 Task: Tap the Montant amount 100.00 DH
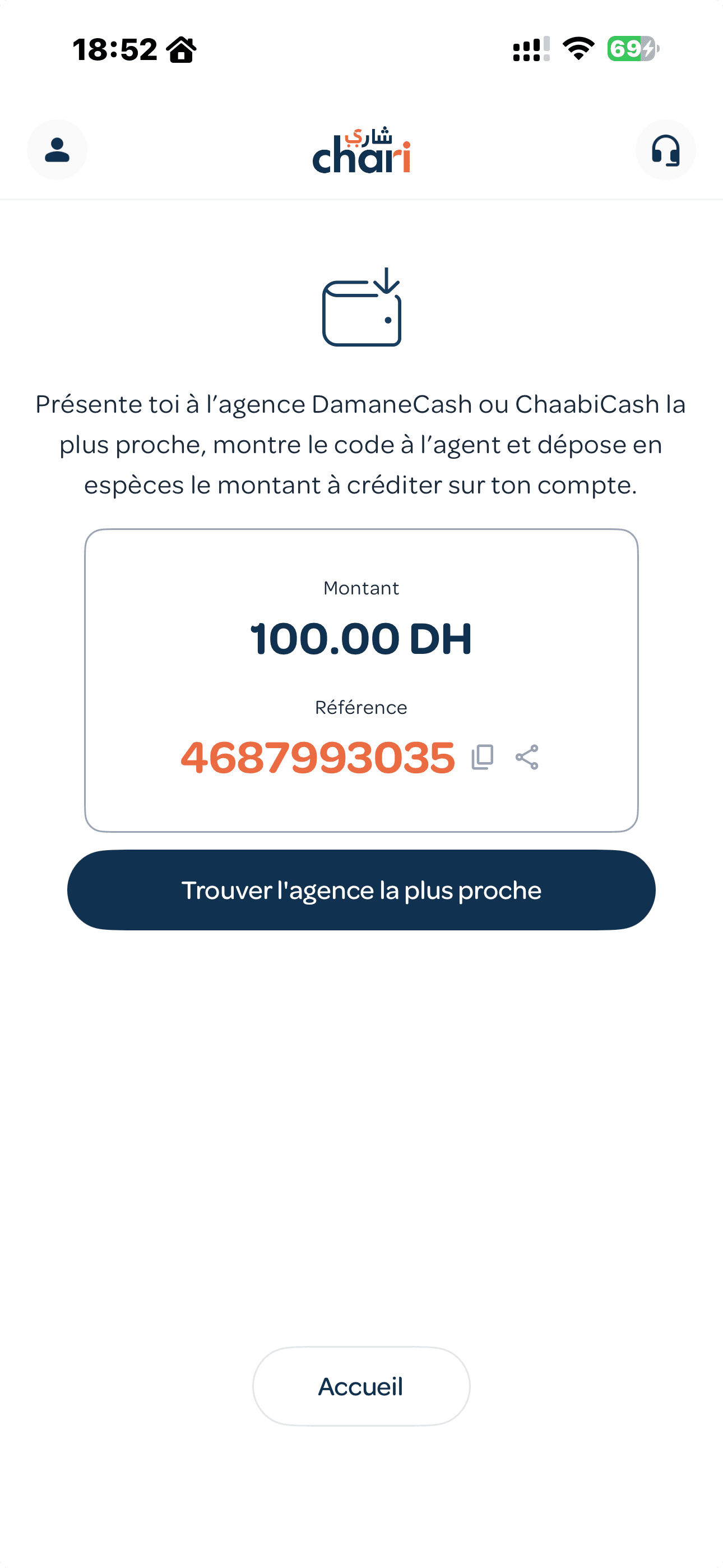coord(361,638)
